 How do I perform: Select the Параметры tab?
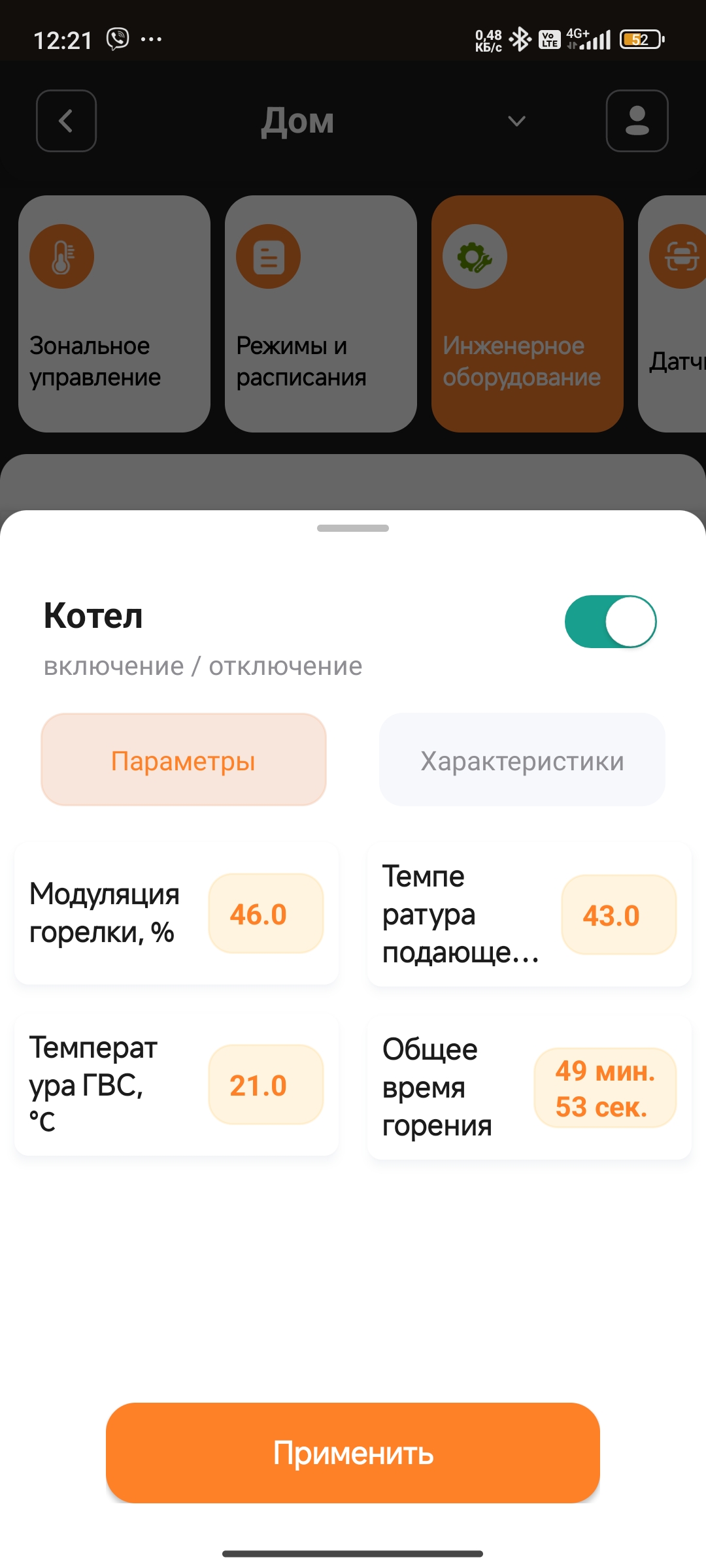(x=184, y=760)
